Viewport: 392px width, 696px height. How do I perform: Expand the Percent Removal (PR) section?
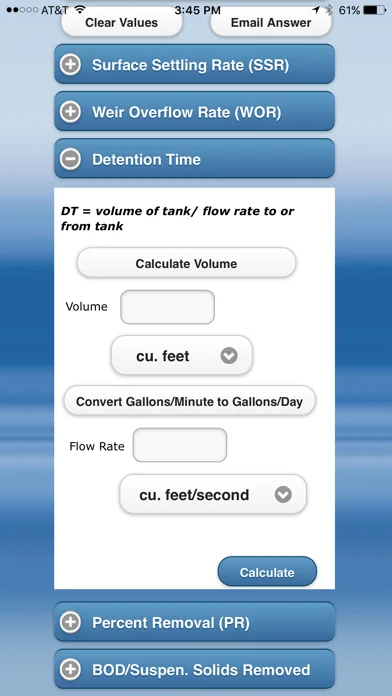click(194, 622)
